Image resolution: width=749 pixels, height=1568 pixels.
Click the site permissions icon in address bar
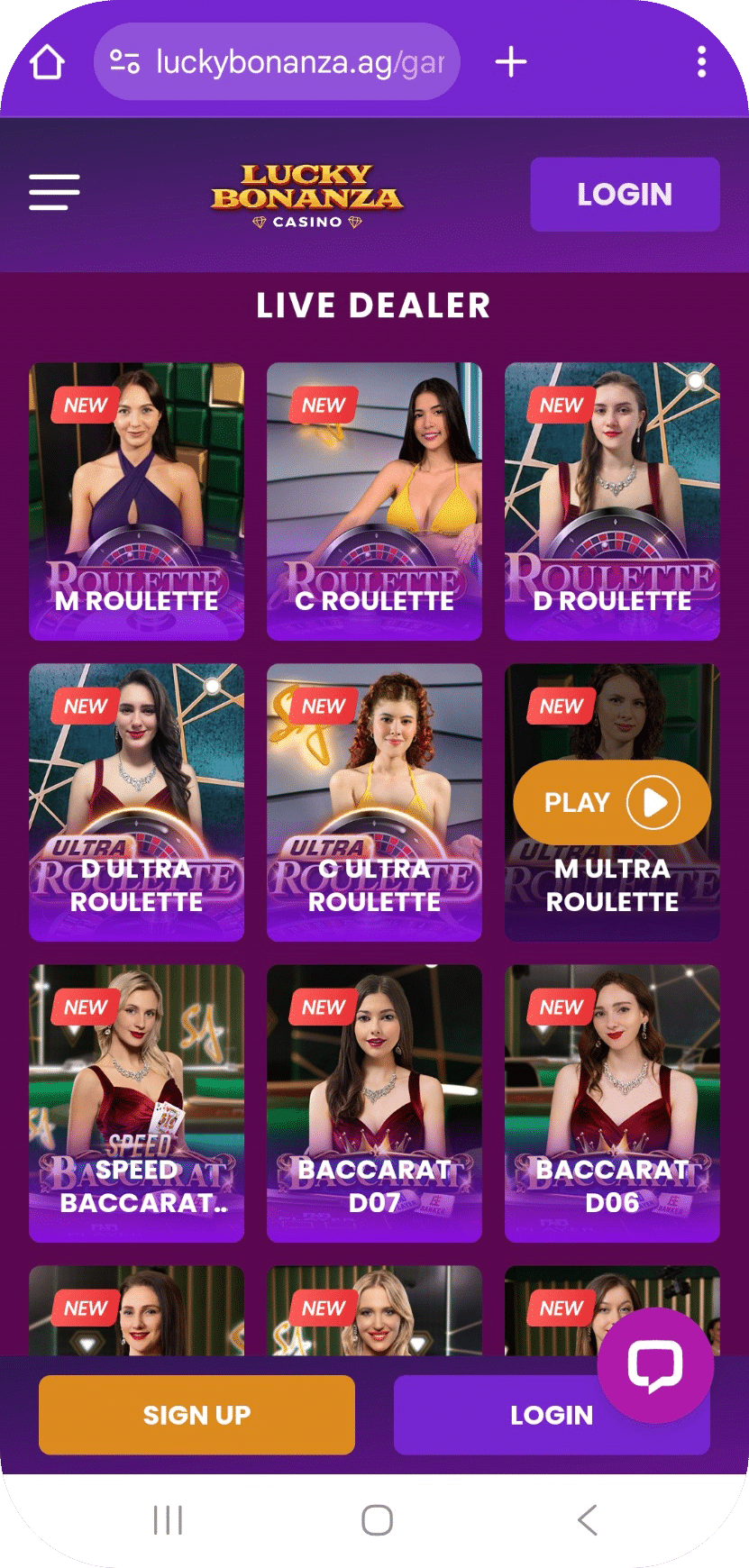(x=125, y=61)
